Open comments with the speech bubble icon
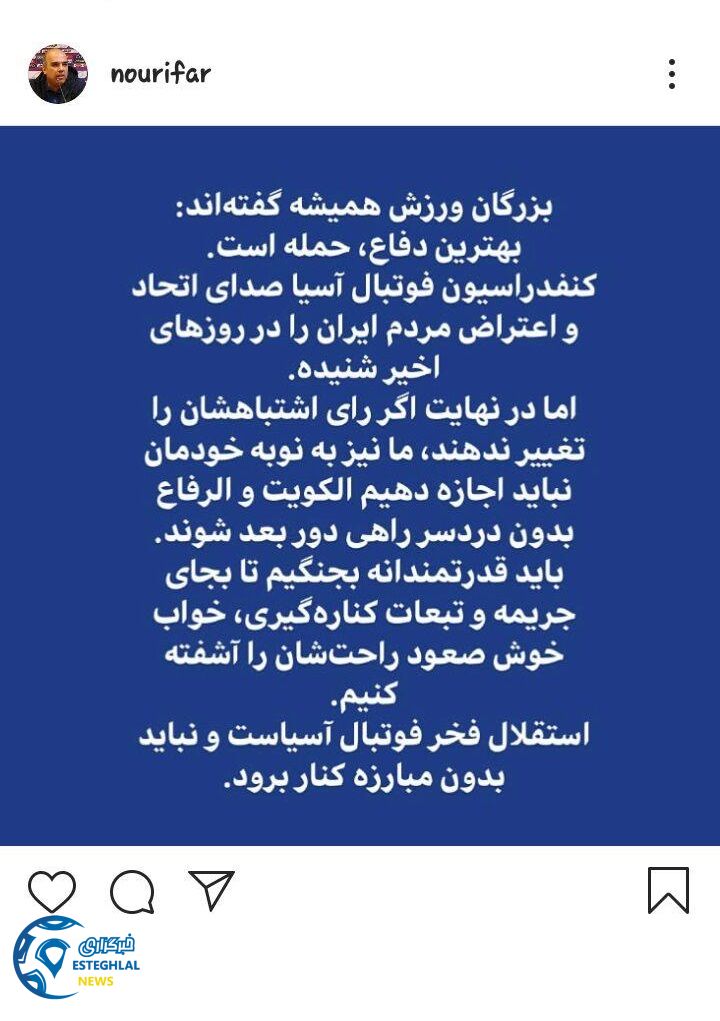 tap(133, 893)
